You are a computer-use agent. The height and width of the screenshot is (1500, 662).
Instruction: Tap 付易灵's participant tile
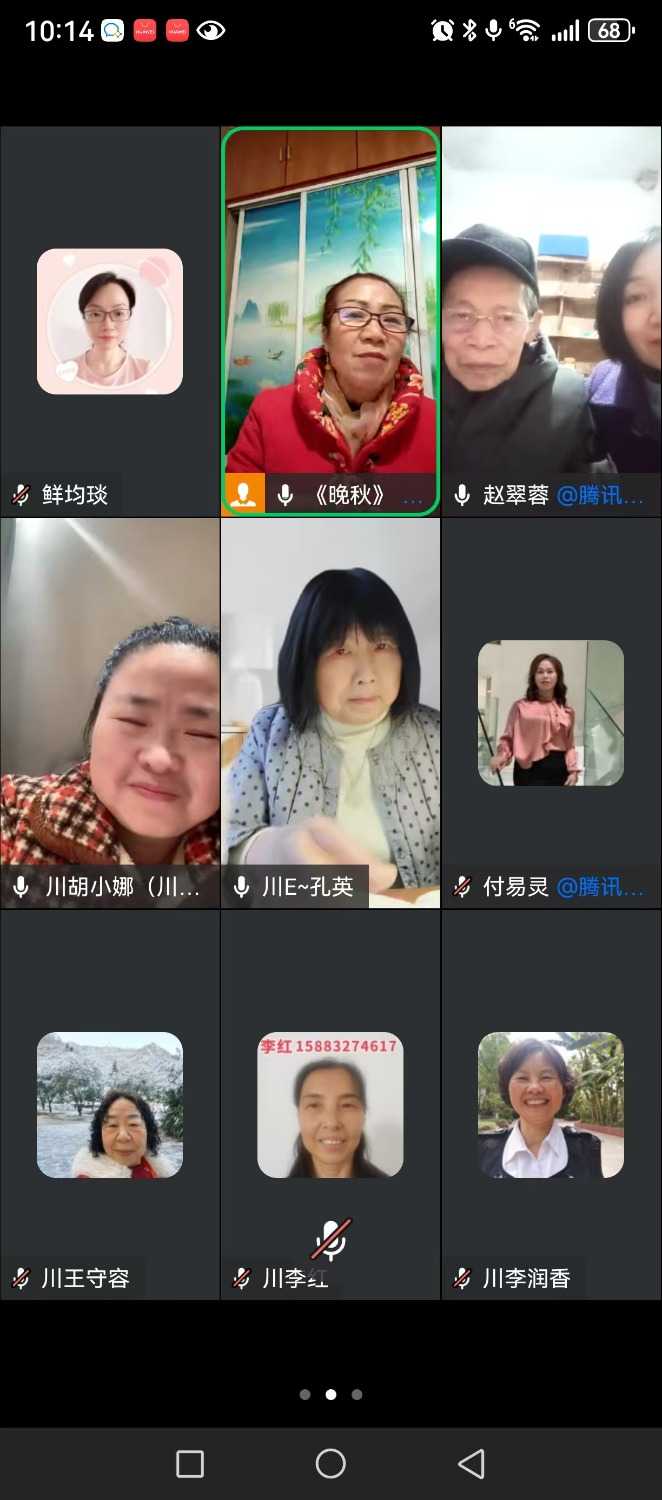551,712
